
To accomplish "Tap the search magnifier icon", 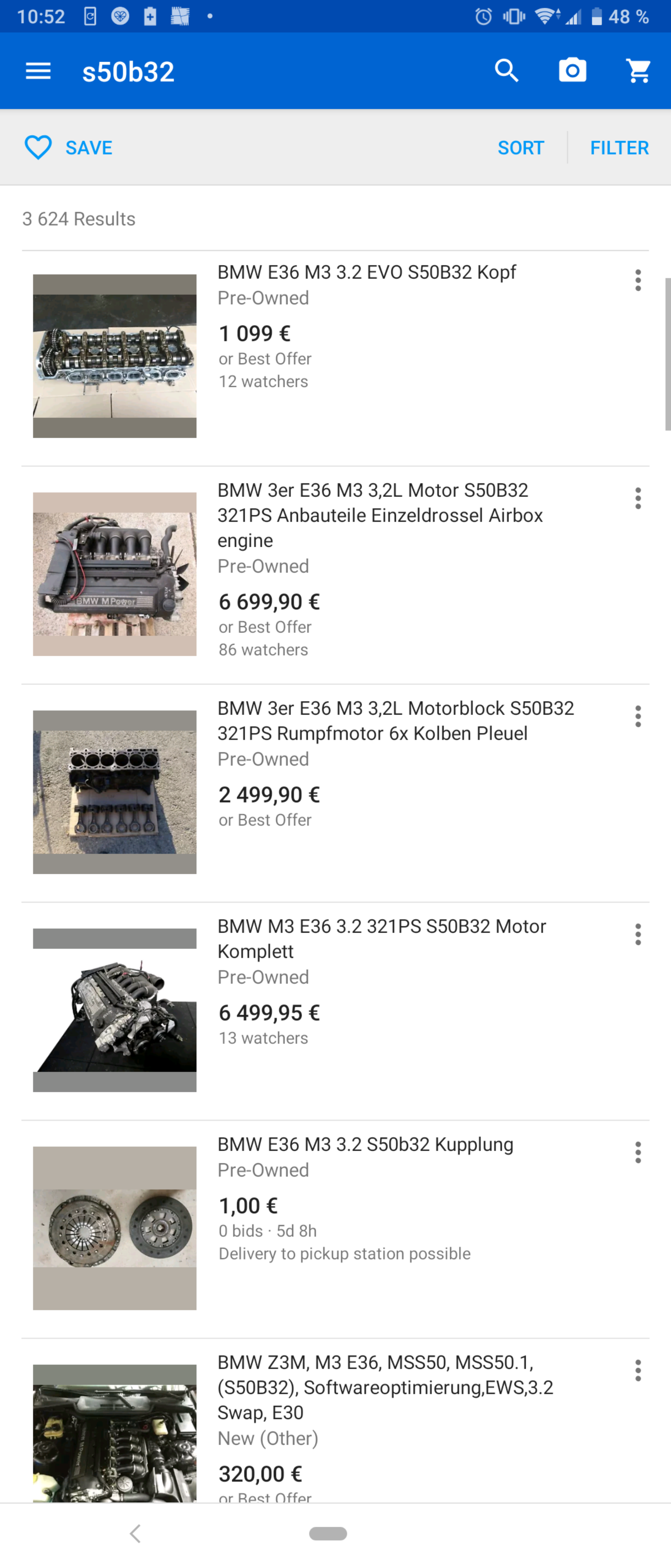I will pos(506,71).
